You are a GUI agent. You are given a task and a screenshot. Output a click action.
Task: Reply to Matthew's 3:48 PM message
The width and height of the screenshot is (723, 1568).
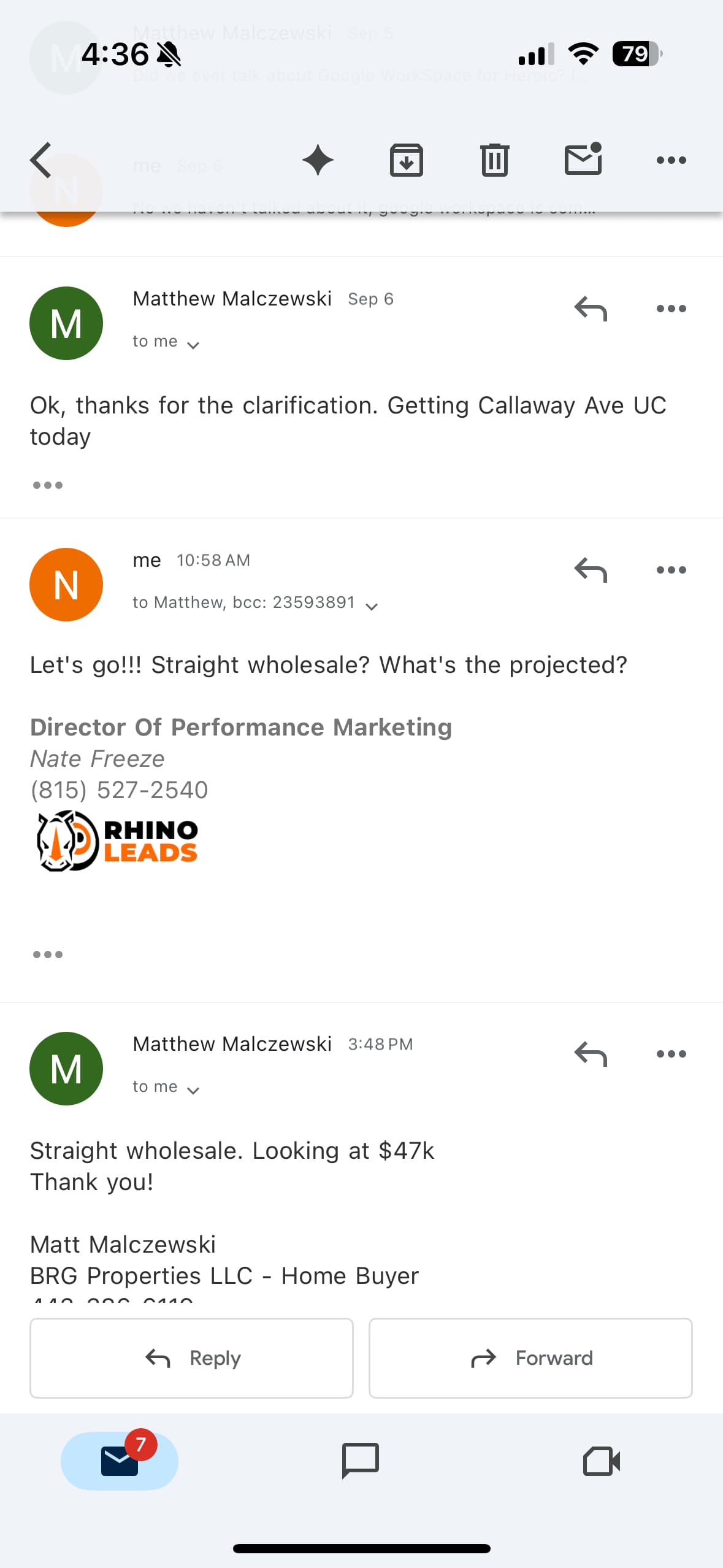pyautogui.click(x=590, y=1054)
